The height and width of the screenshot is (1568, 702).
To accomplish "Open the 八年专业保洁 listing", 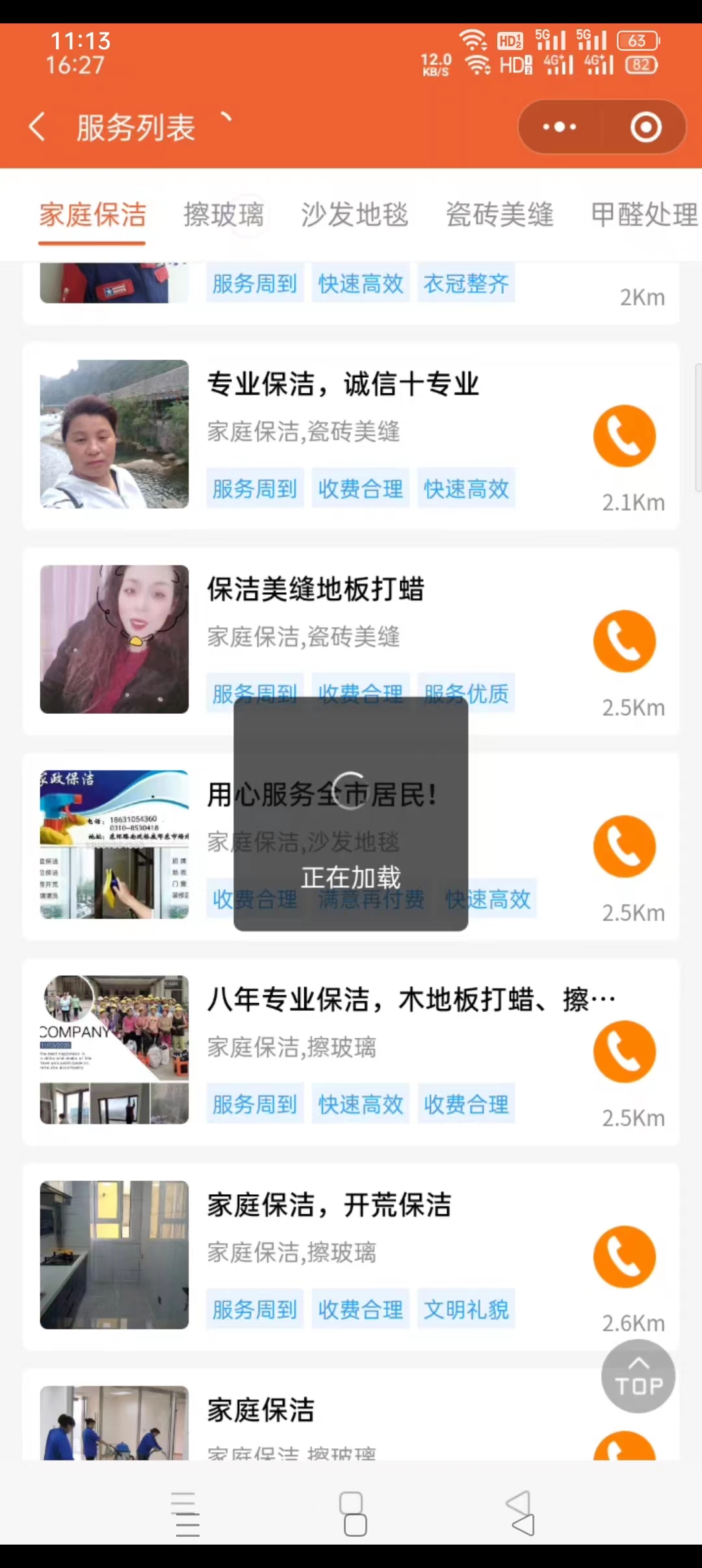I will click(351, 1051).
